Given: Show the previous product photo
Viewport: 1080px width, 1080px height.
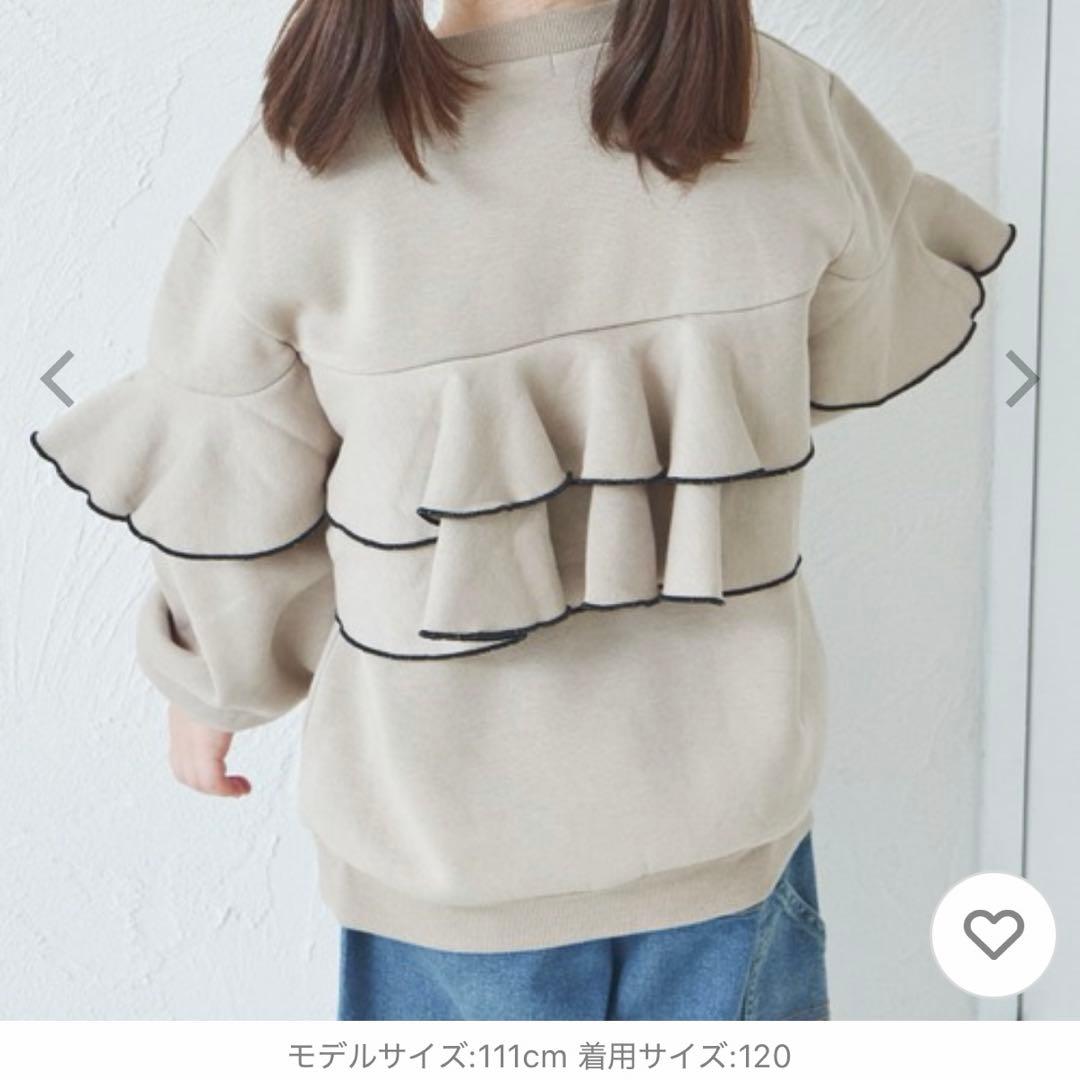Looking at the screenshot, I should click(57, 379).
